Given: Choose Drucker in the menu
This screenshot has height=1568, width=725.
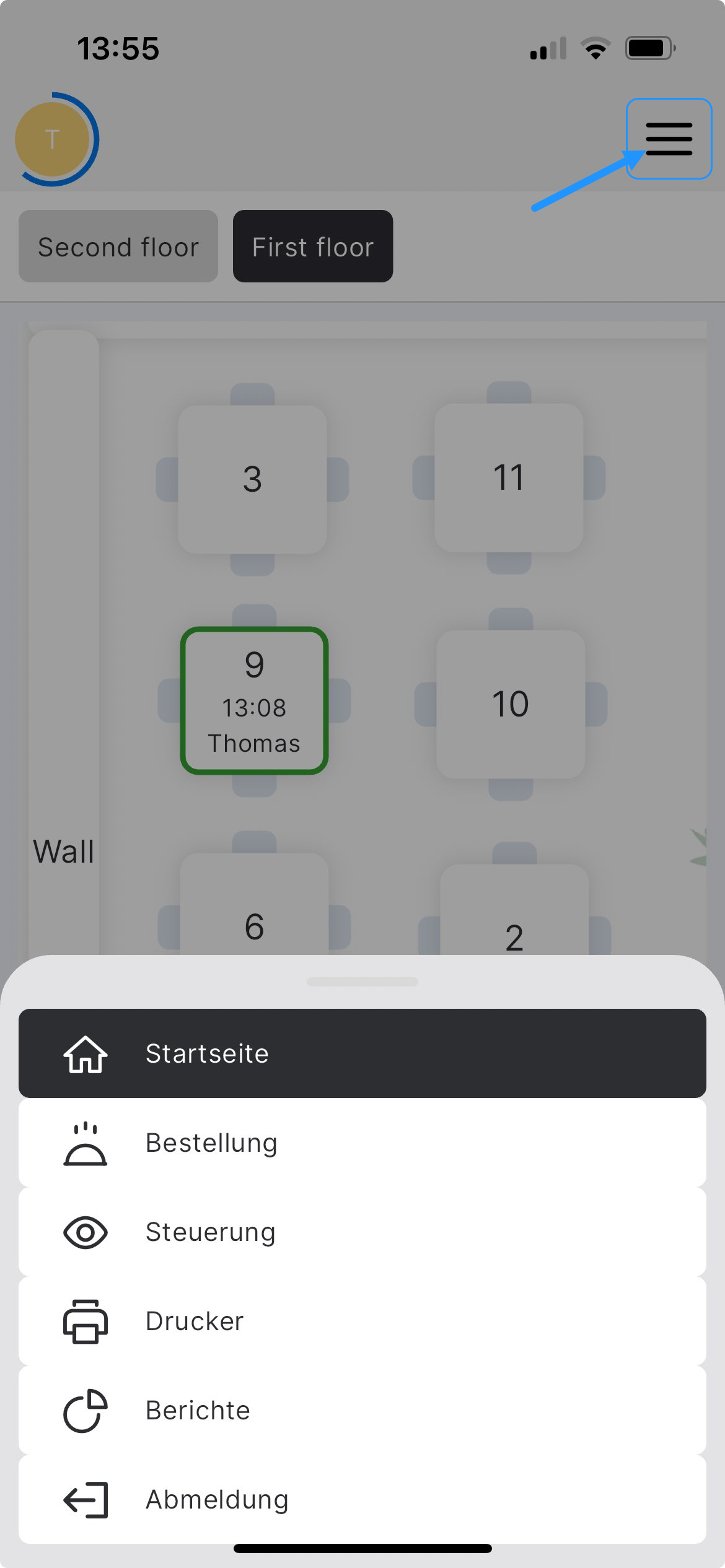Looking at the screenshot, I should pos(362,1321).
